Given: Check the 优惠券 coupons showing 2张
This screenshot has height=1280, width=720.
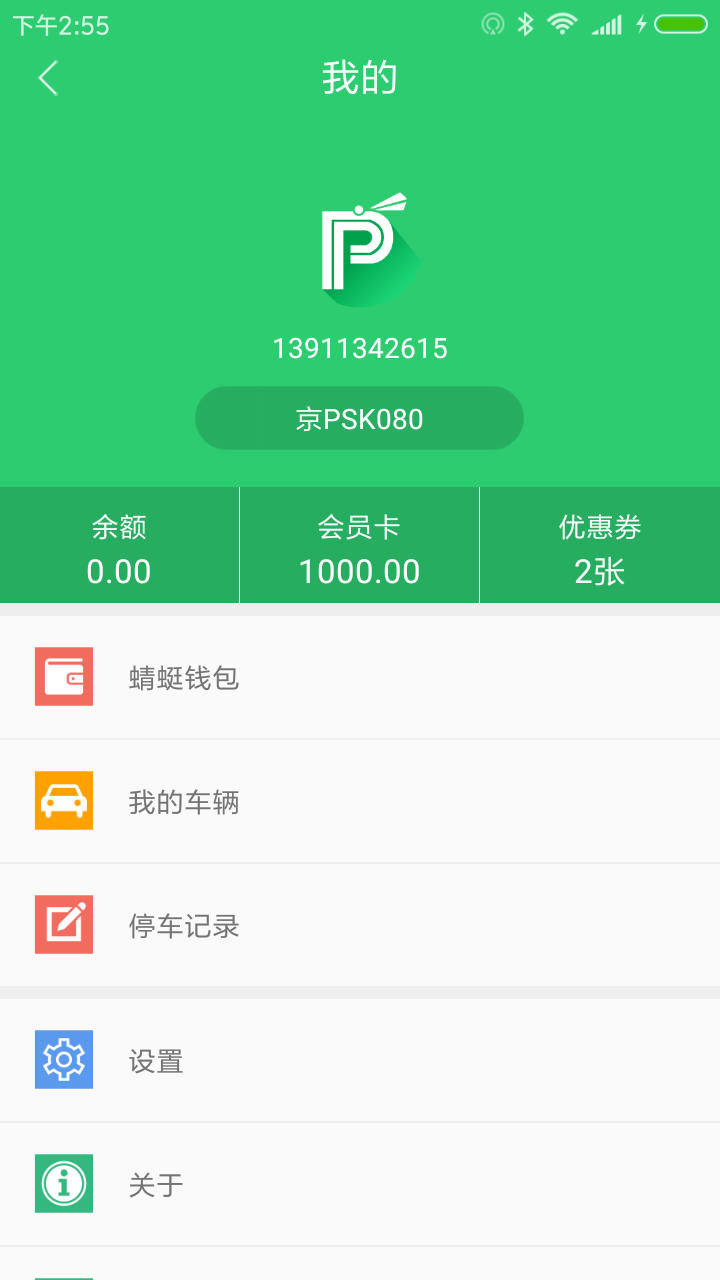Looking at the screenshot, I should coord(600,545).
